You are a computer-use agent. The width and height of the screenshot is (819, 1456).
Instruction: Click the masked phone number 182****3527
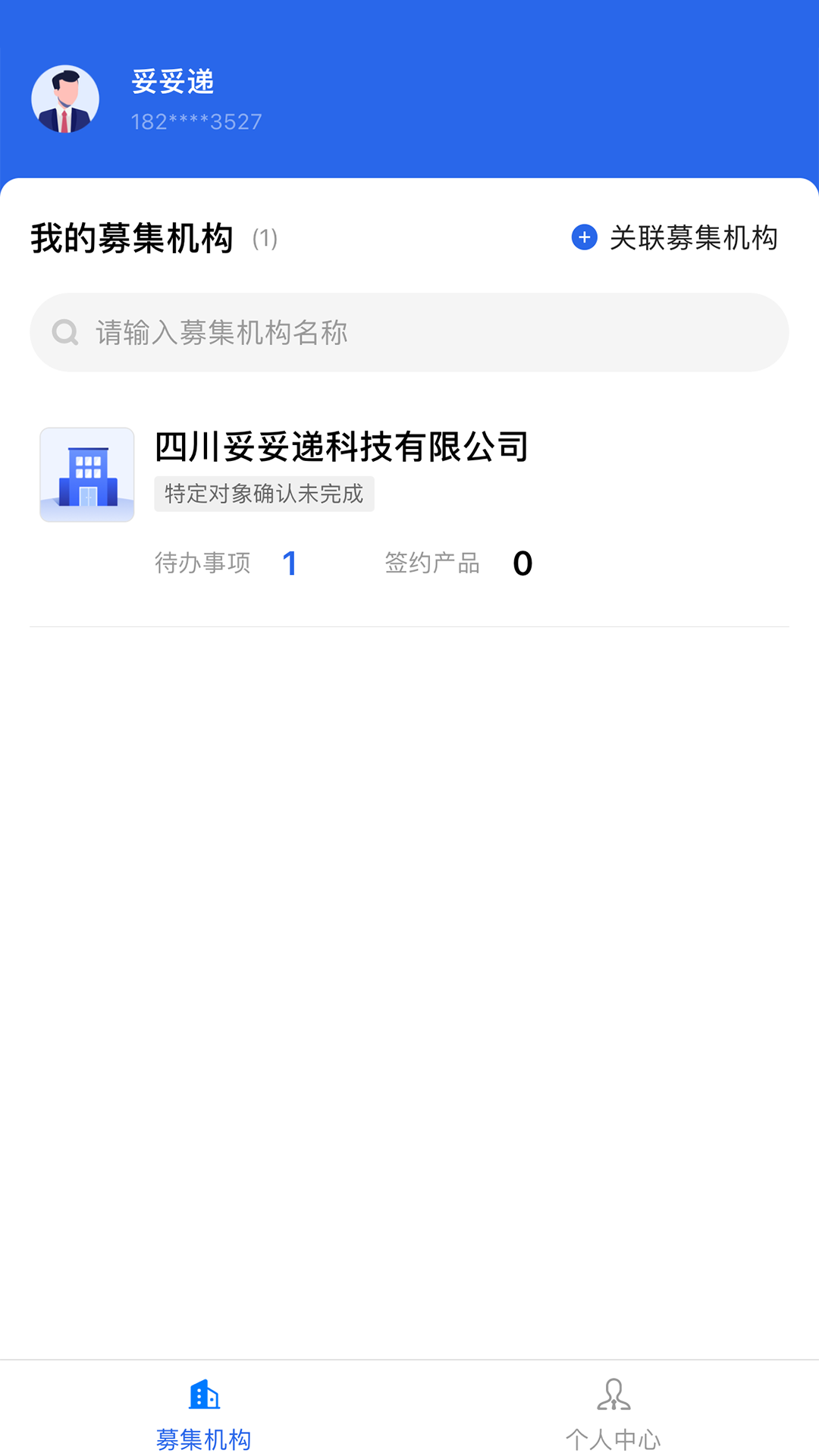[x=195, y=120]
